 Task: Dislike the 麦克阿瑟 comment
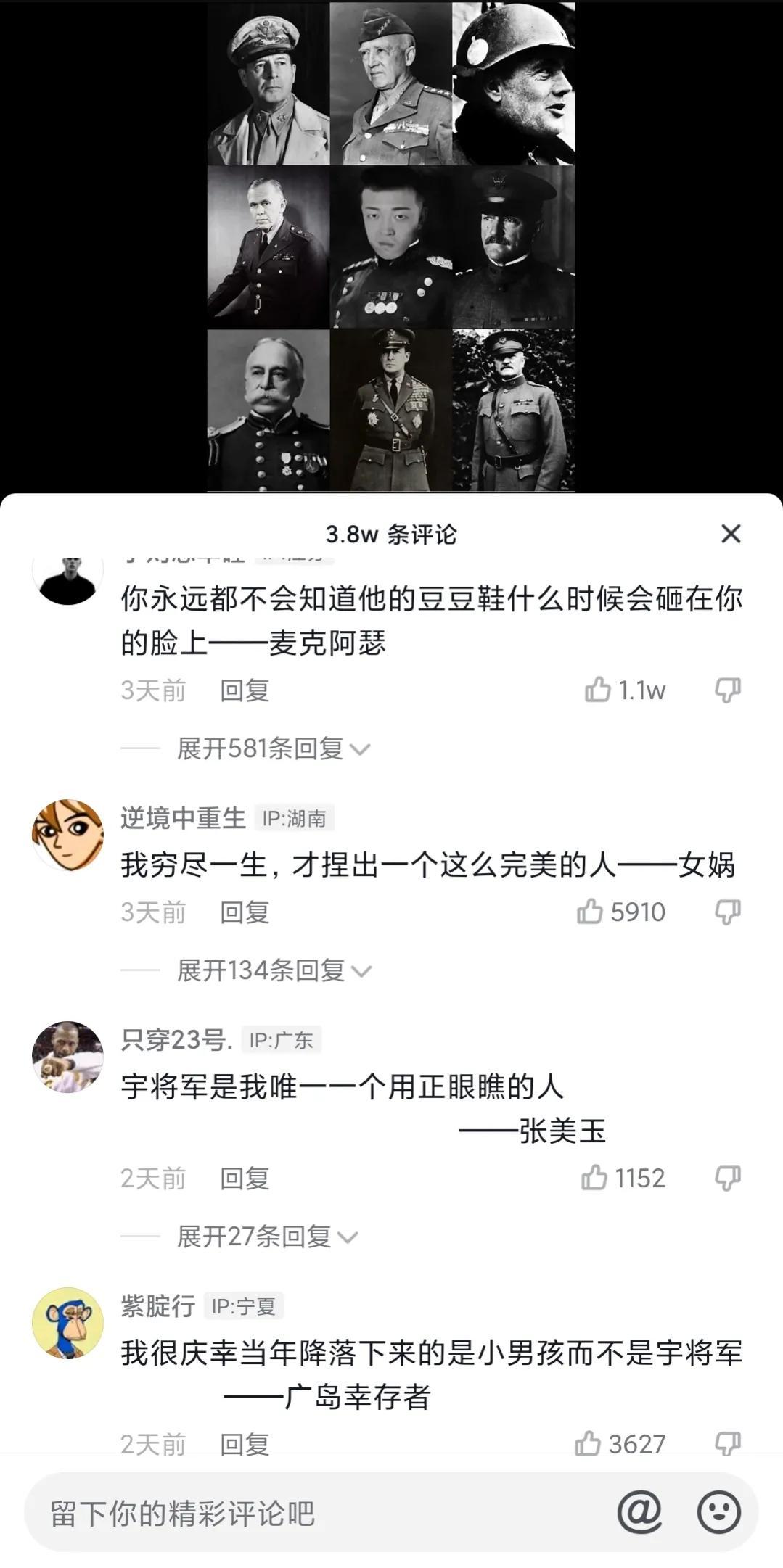pos(727,690)
